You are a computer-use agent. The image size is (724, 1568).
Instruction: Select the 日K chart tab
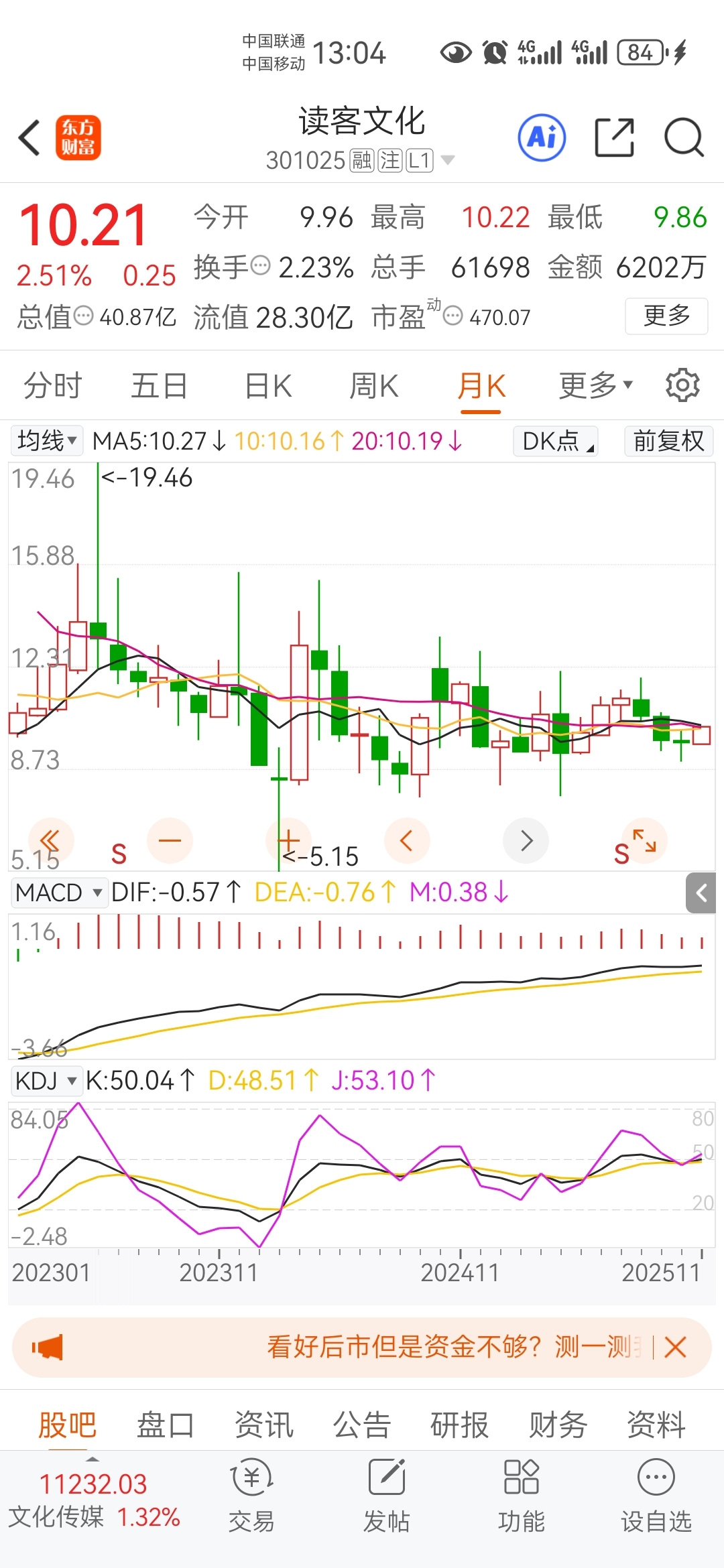(268, 387)
